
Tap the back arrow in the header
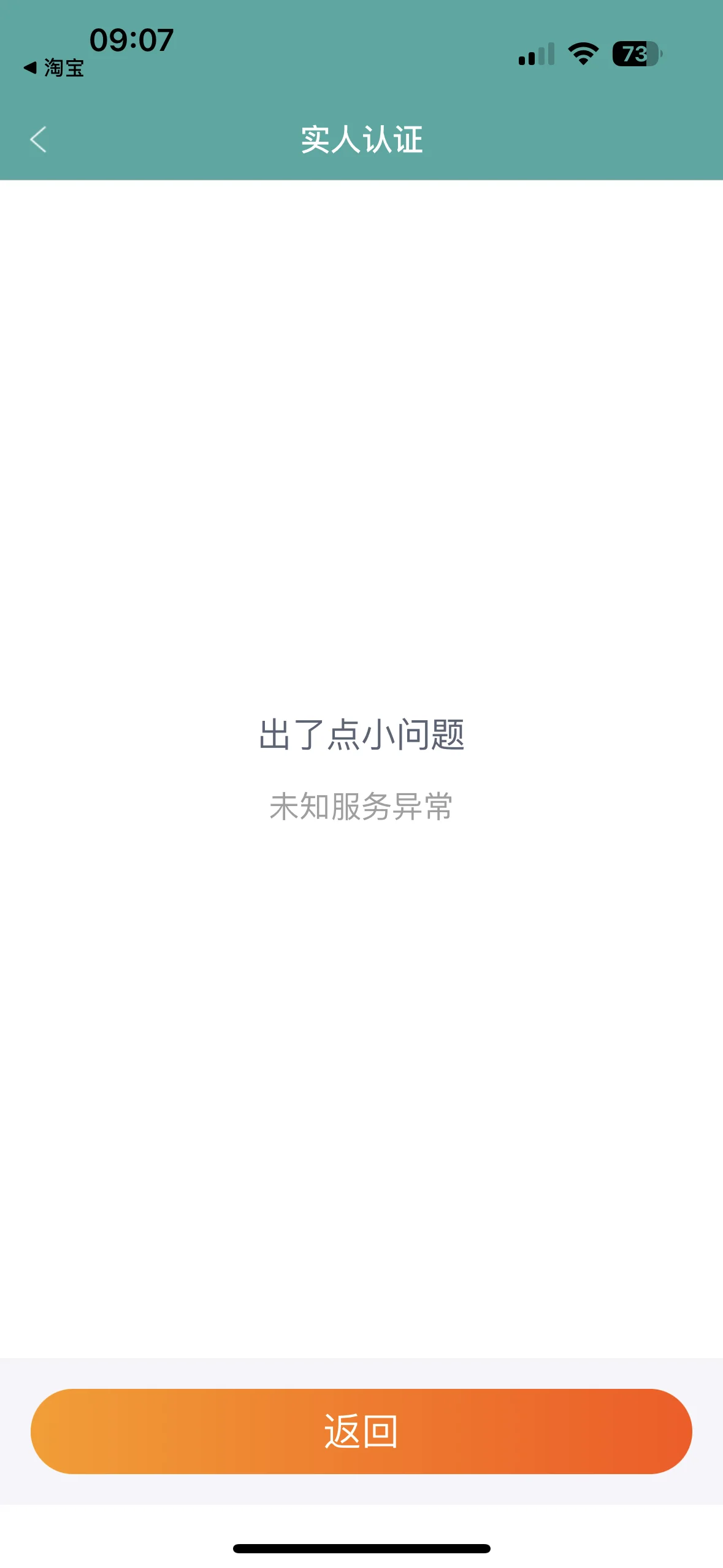tap(38, 139)
